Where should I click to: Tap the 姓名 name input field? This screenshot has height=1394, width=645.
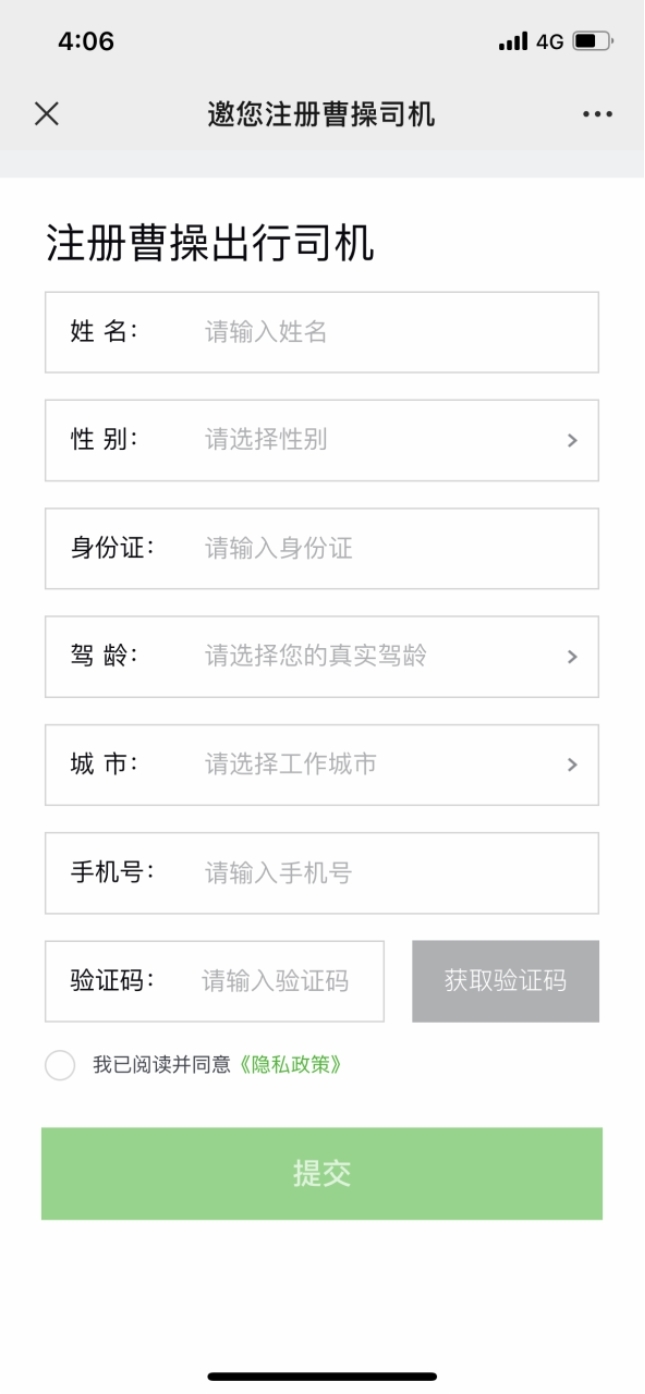[x=390, y=332]
